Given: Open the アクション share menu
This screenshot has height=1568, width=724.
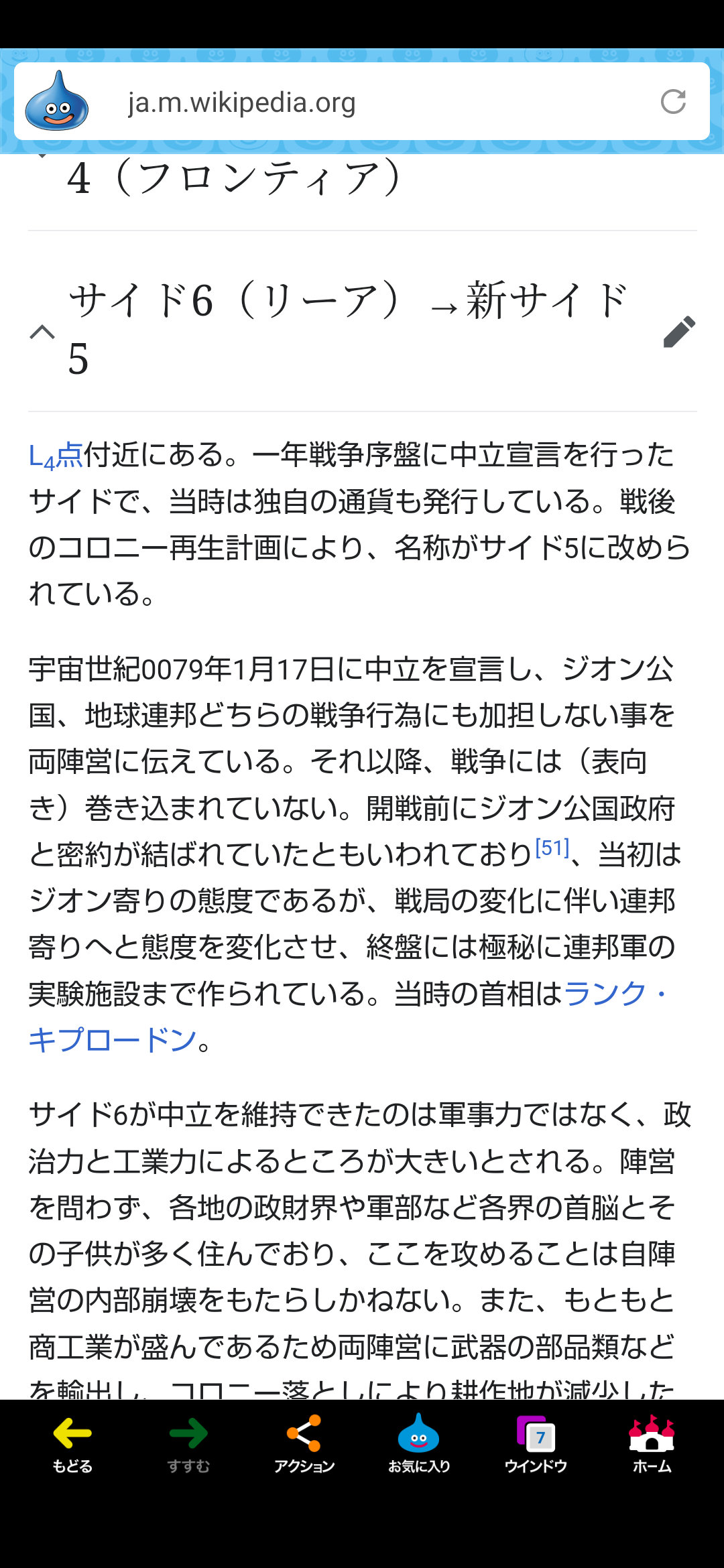Looking at the screenshot, I should point(304,1443).
